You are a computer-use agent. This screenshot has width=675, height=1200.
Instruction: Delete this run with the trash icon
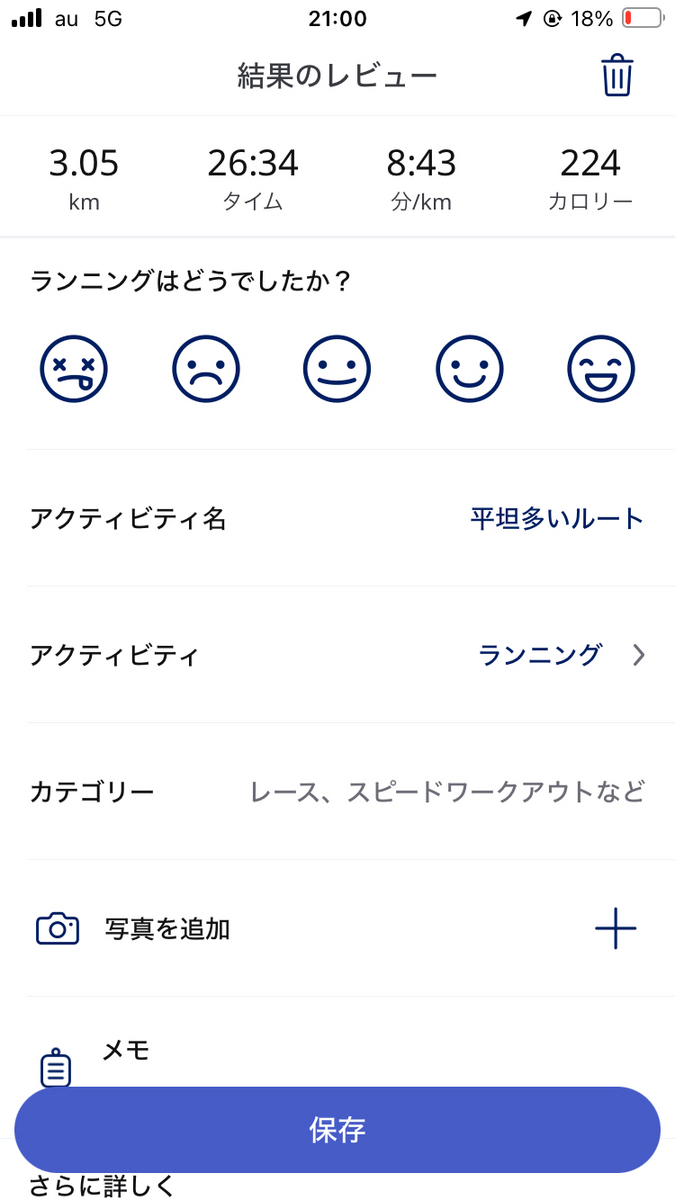click(617, 76)
